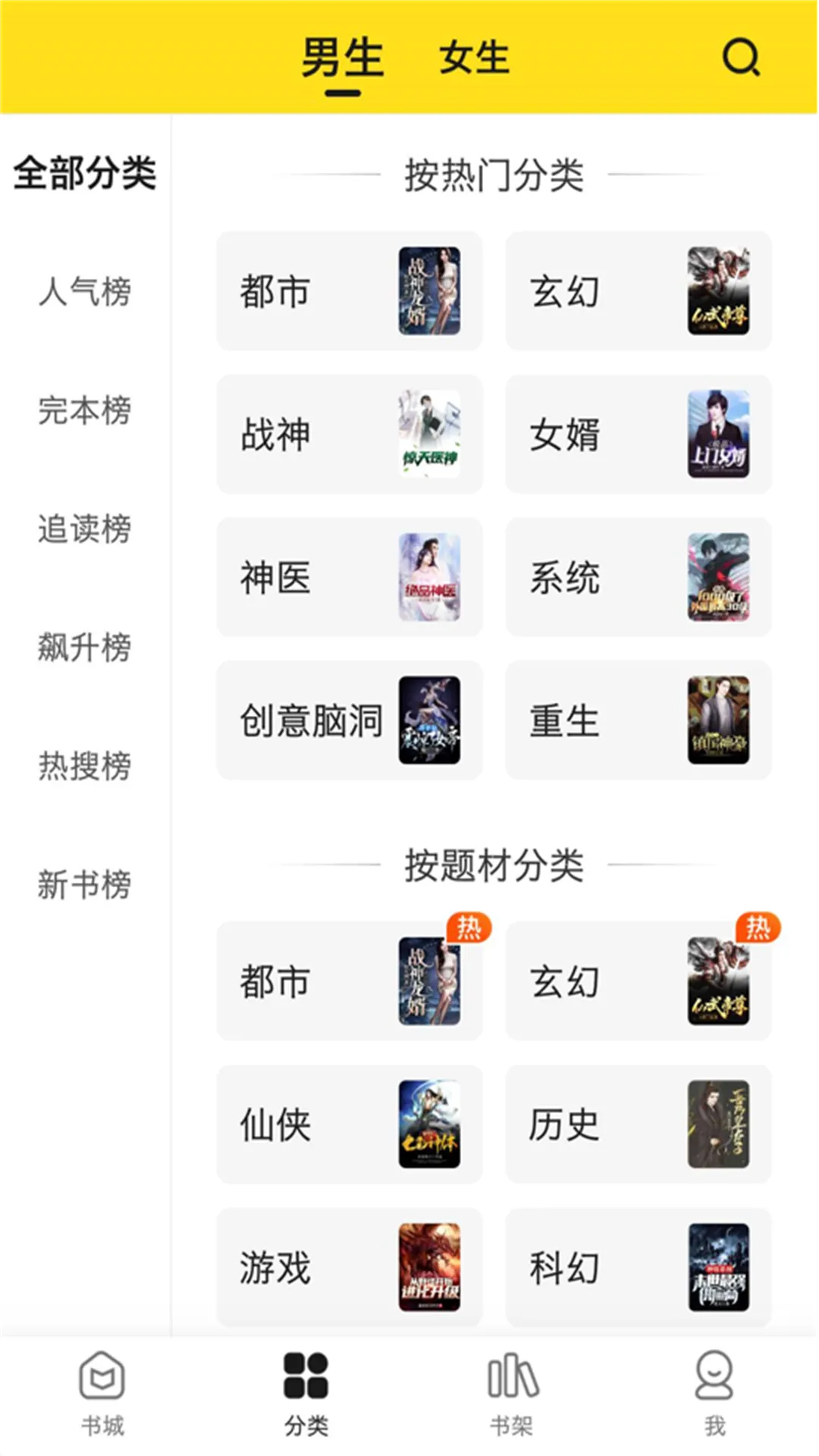This screenshot has height=1456, width=819.
Task: Click the 热 hot badge on 都市 card
Action: pyautogui.click(x=468, y=927)
